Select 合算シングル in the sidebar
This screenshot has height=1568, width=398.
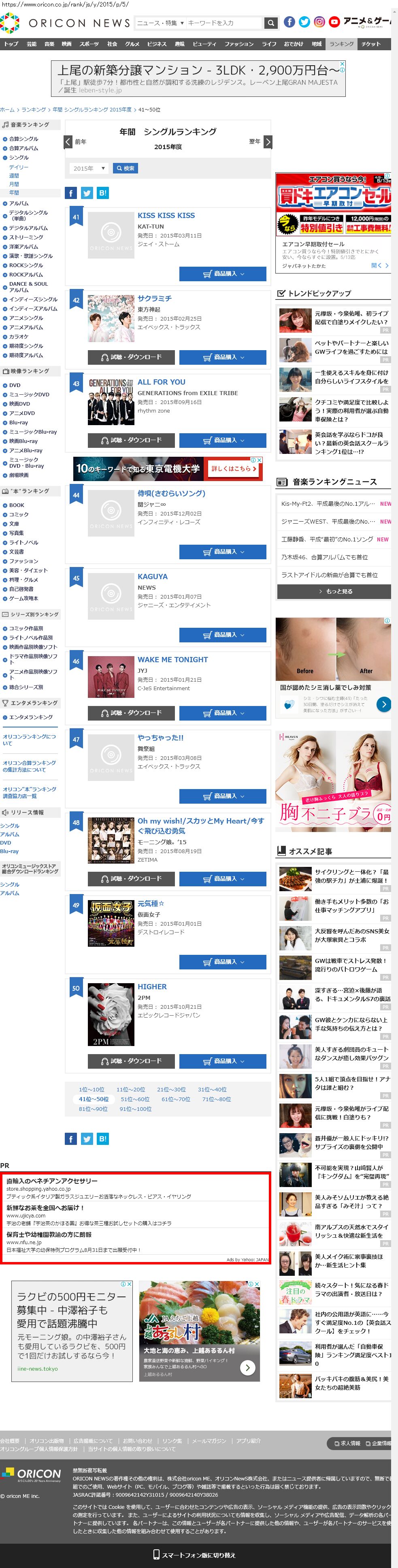pos(24,139)
